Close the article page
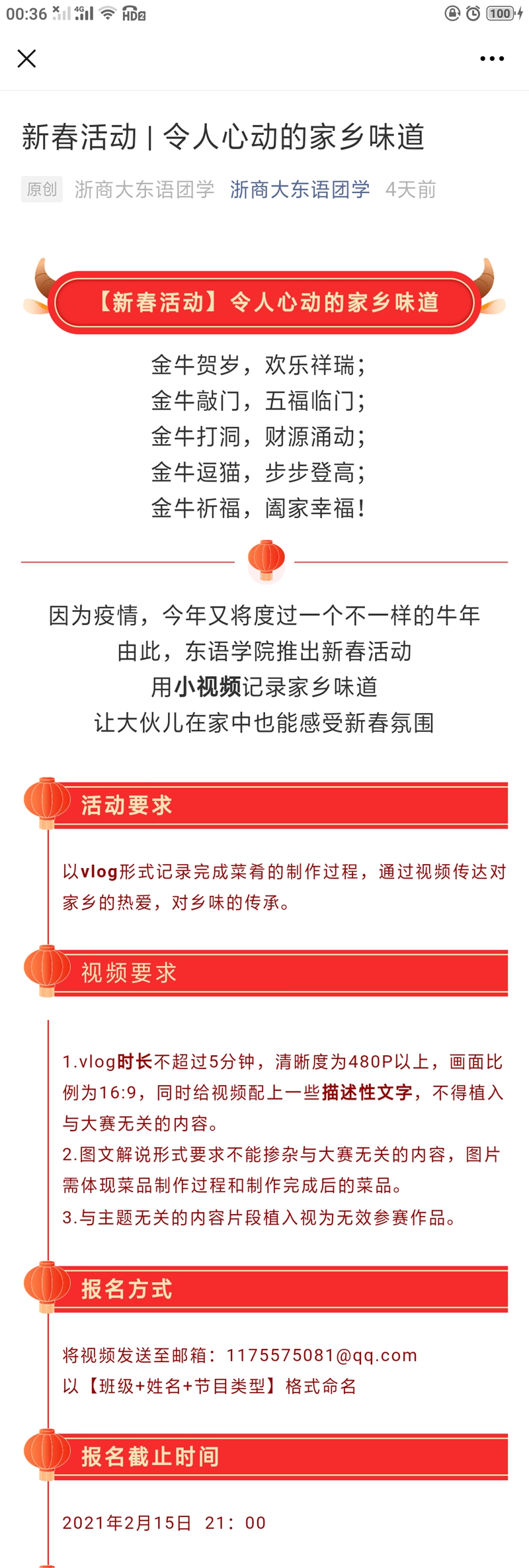The height and width of the screenshot is (1568, 529). point(26,59)
